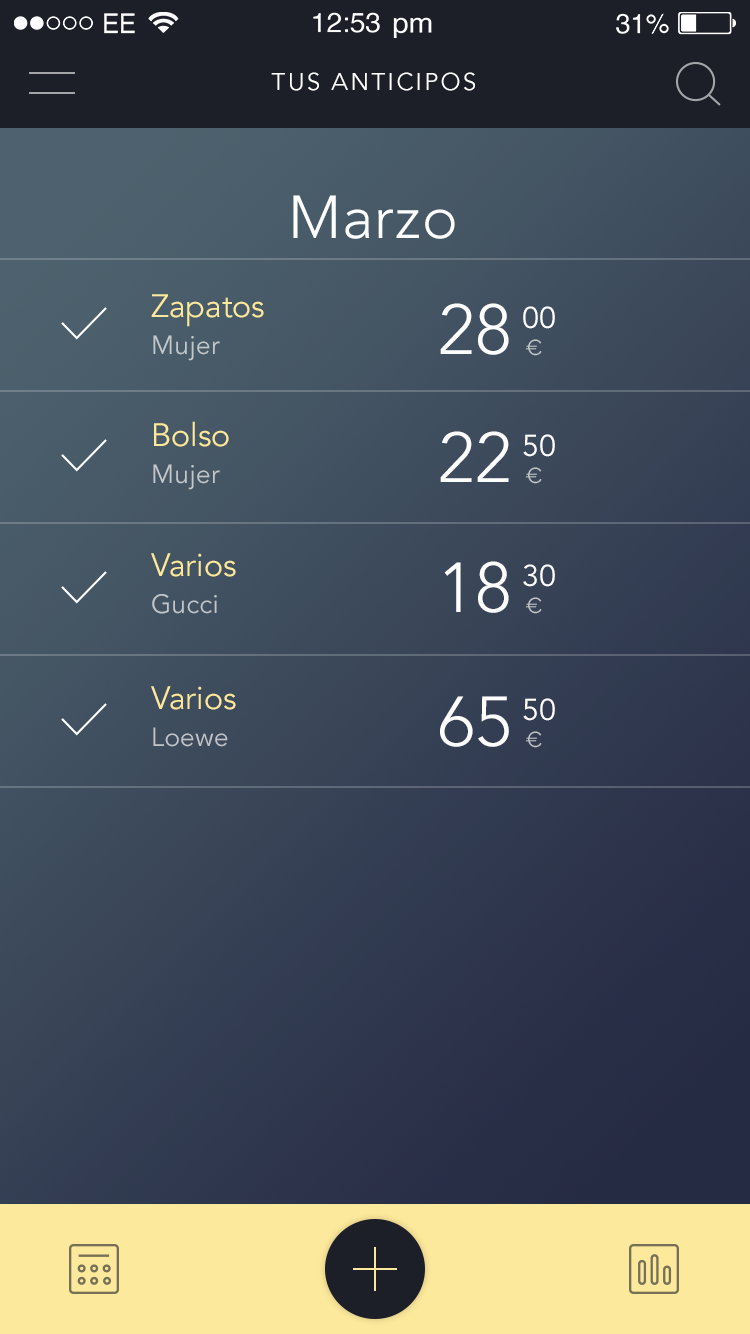Open the search magnifier icon

pyautogui.click(x=697, y=84)
